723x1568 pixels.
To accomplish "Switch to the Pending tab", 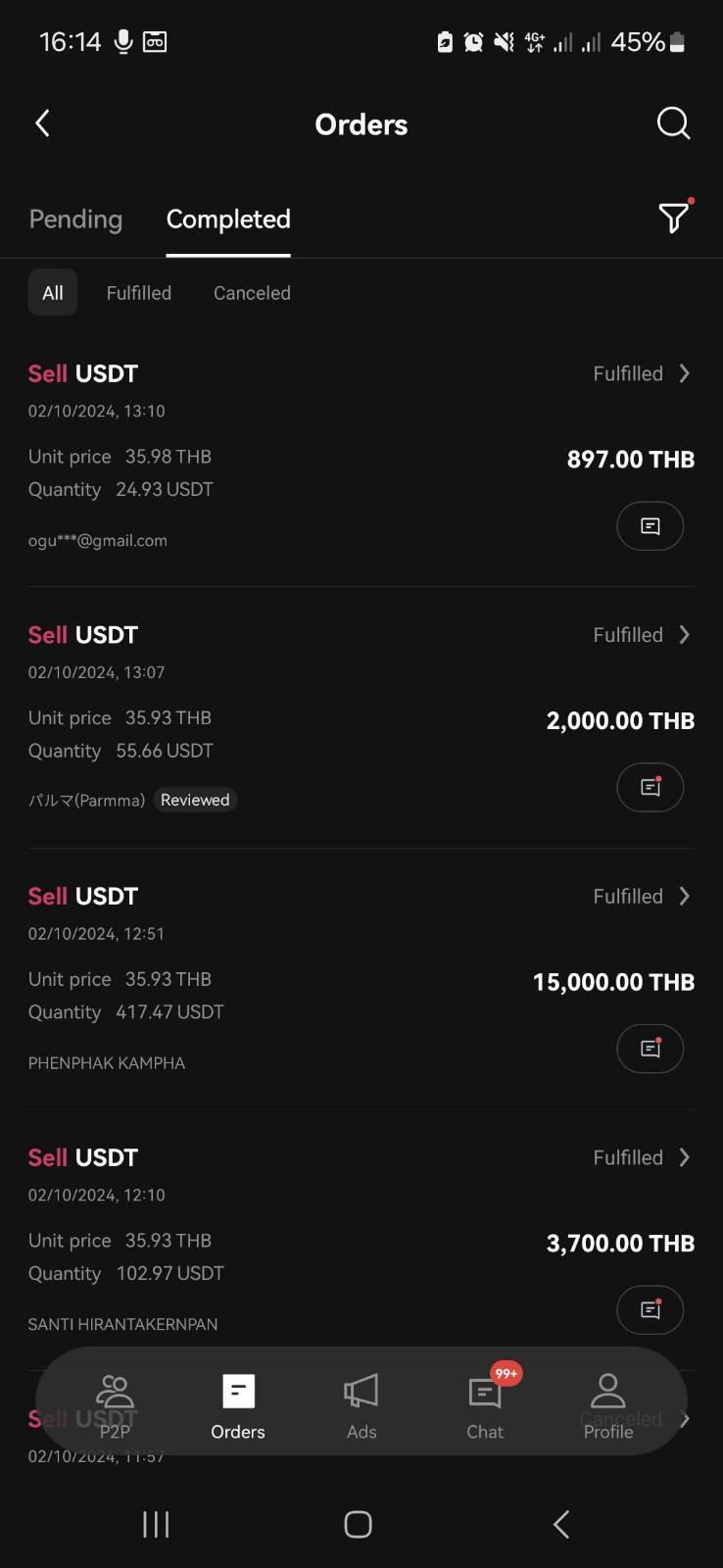I will 75,219.
